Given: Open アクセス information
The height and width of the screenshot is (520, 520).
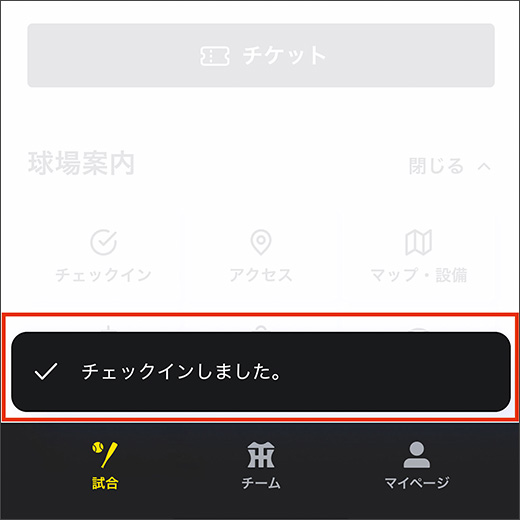Looking at the screenshot, I should 261,256.
